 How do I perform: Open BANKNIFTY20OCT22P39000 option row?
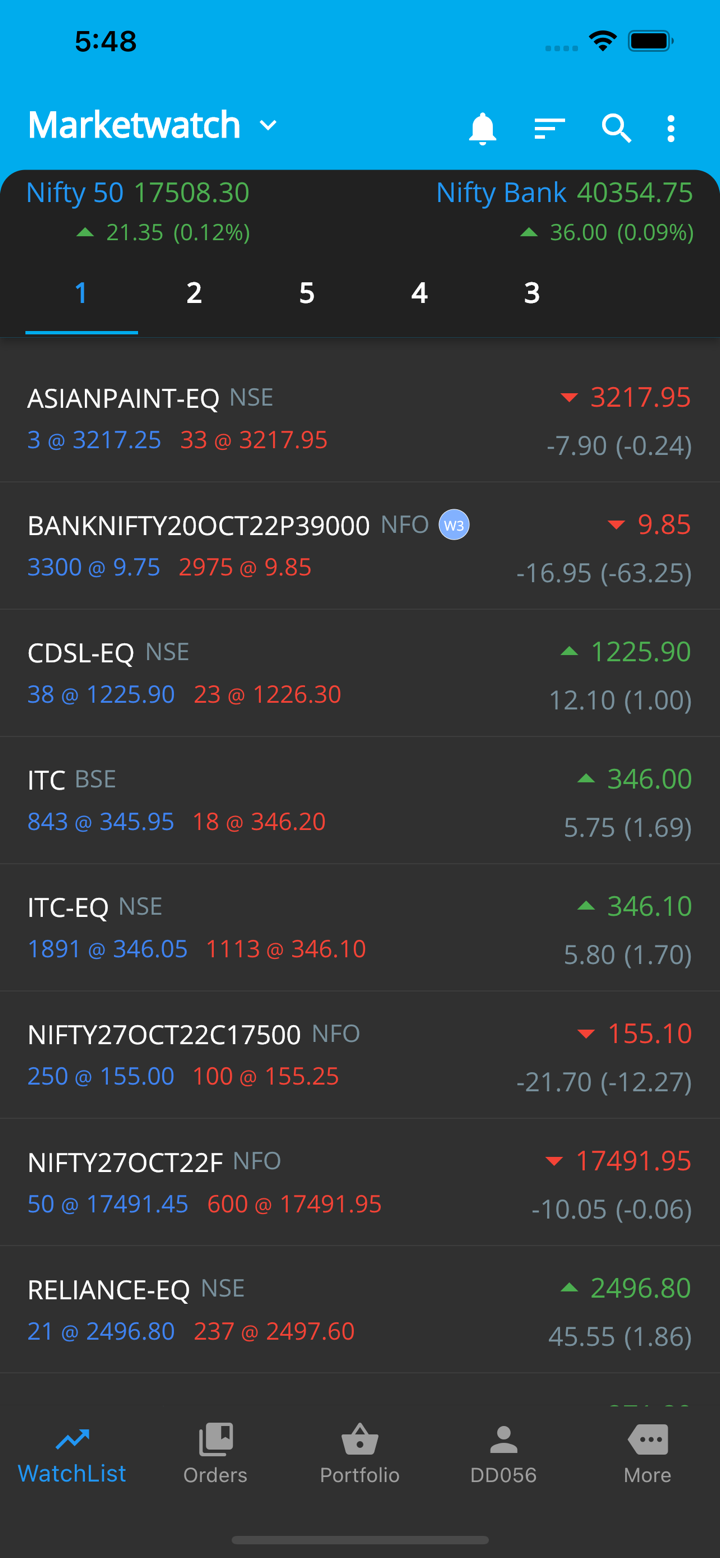[360, 546]
